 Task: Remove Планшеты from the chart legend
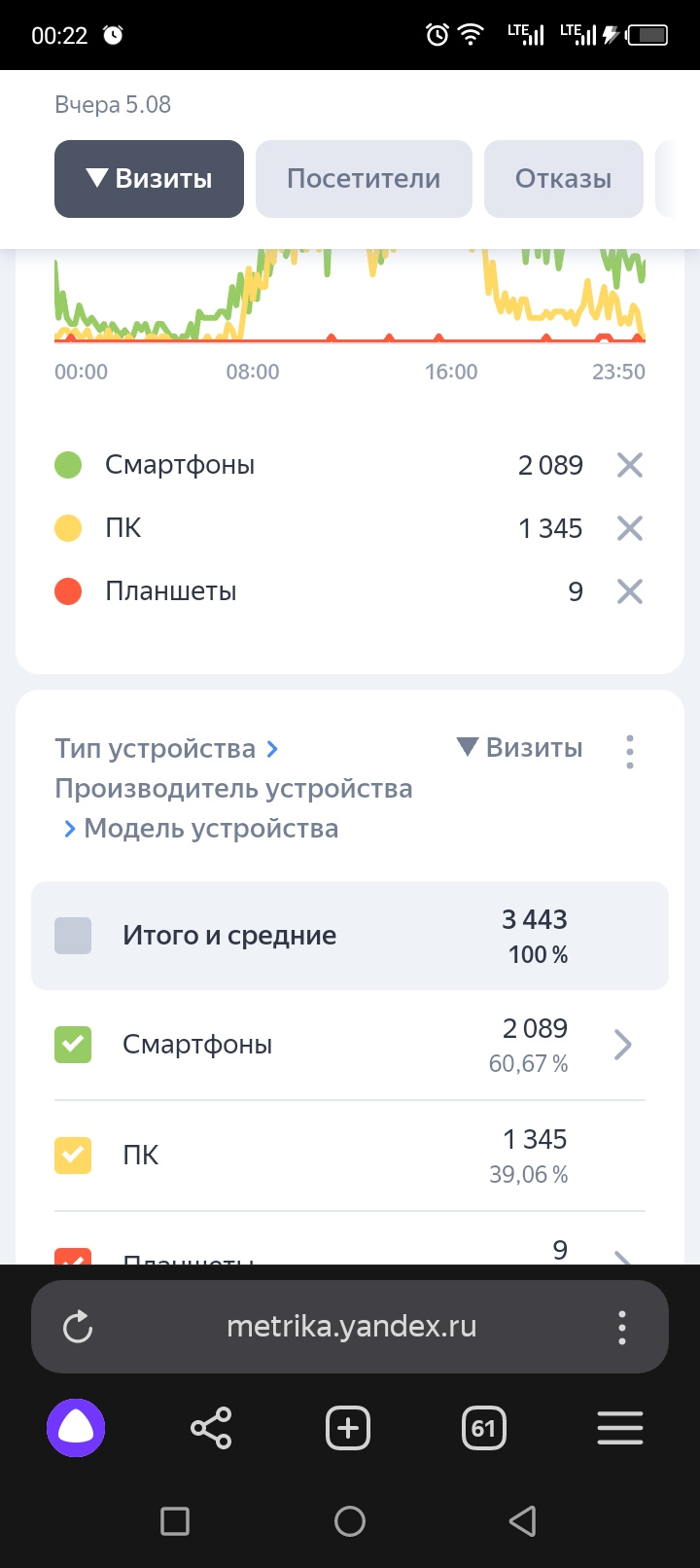pos(630,591)
